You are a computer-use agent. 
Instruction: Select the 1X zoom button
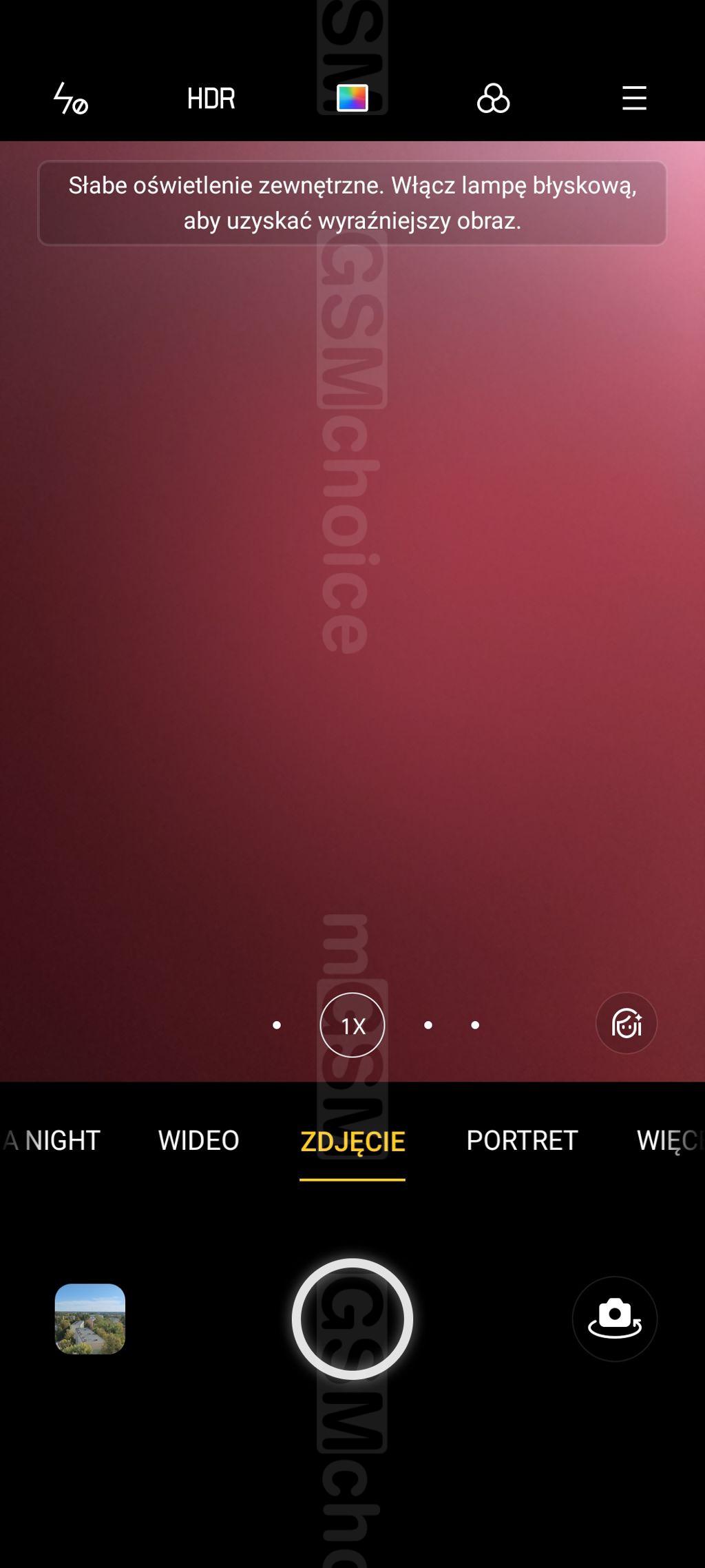click(x=352, y=1025)
